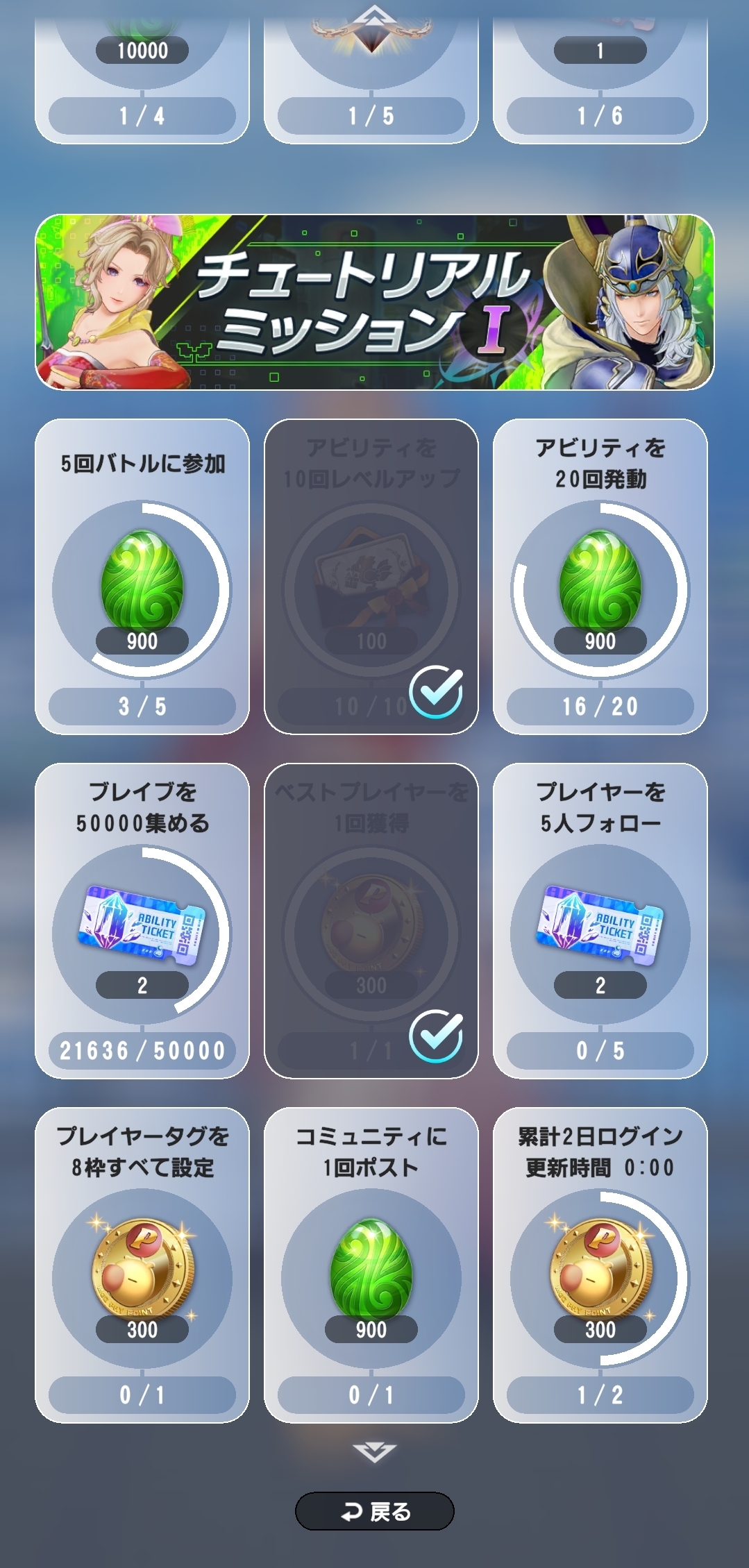This screenshot has height=1568, width=749.
Task: Tap the completed アビリティを10回レベルアップ mission
Action: (x=371, y=576)
